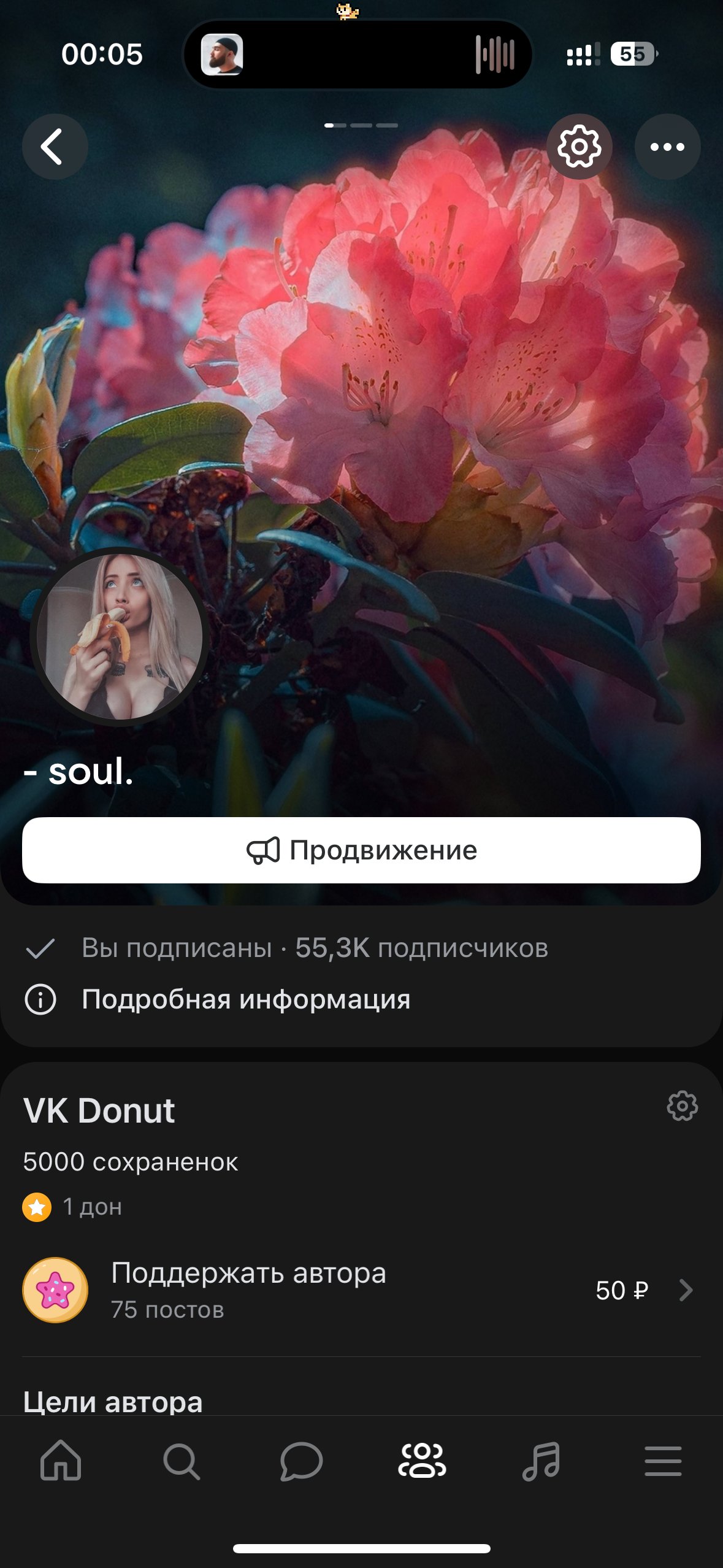This screenshot has width=723, height=1568.
Task: Open community settings gear on cover
Action: [580, 147]
